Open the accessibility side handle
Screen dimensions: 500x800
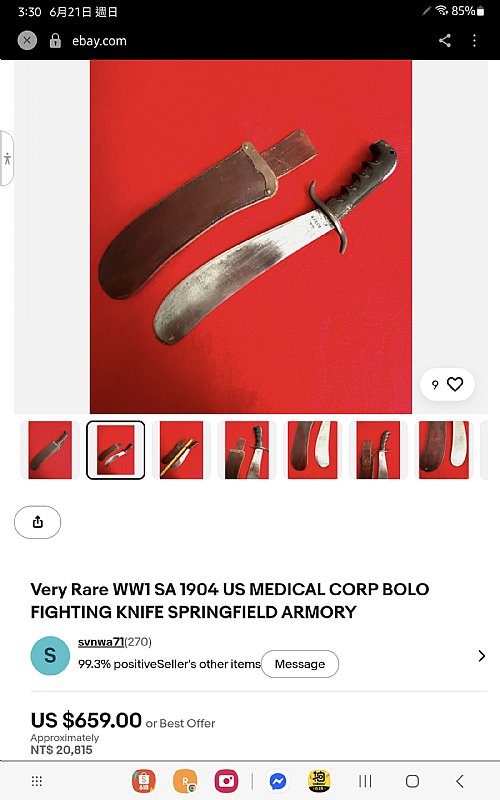tap(7, 159)
